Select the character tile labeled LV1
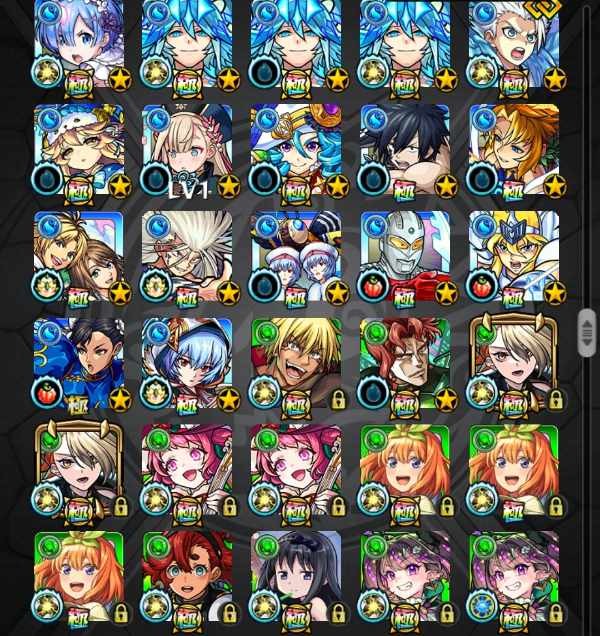The width and height of the screenshot is (600, 636). (x=187, y=151)
